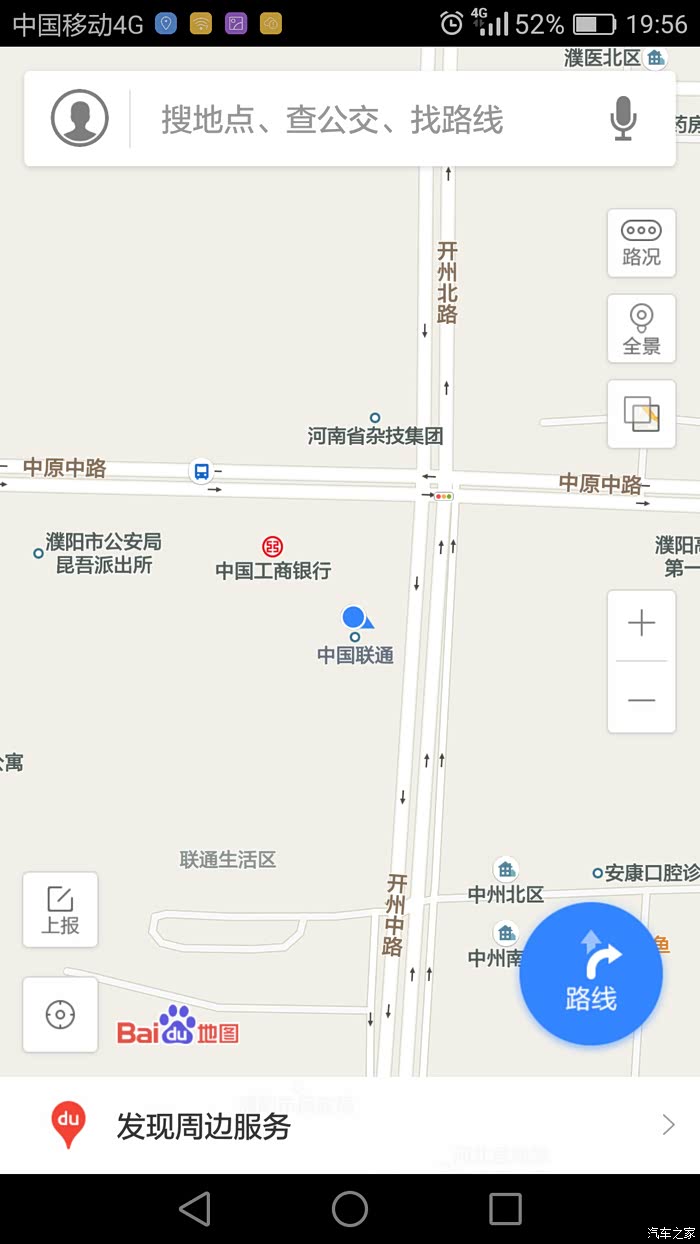Open the user profile avatar
This screenshot has height=1244, width=700.
pyautogui.click(x=80, y=119)
